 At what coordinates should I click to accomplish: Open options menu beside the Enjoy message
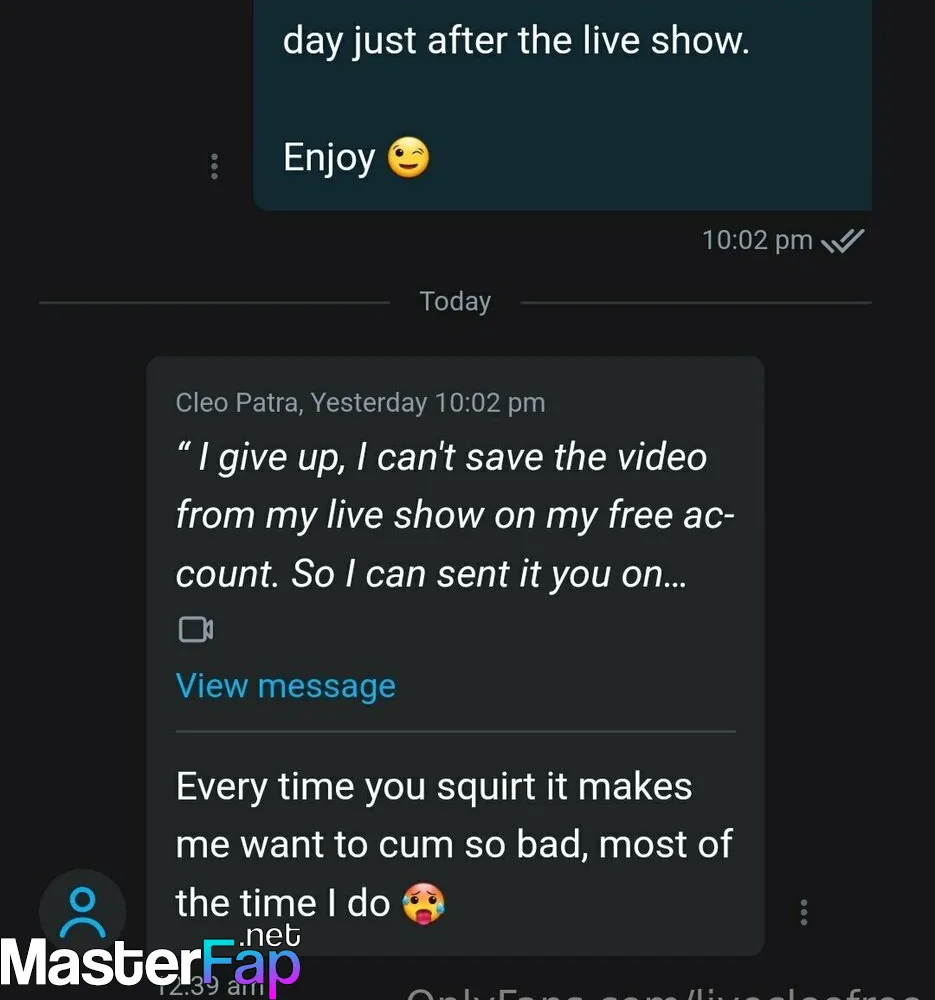click(x=214, y=166)
